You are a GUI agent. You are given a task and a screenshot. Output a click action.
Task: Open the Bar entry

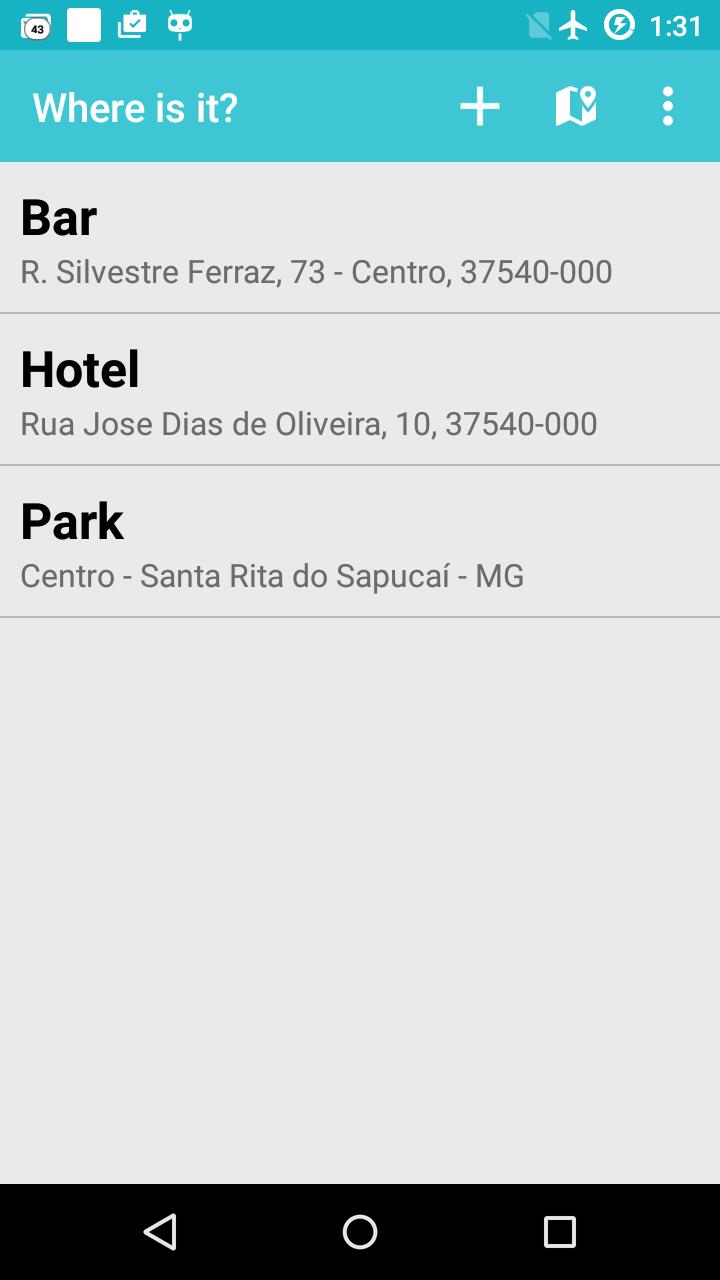click(360, 238)
